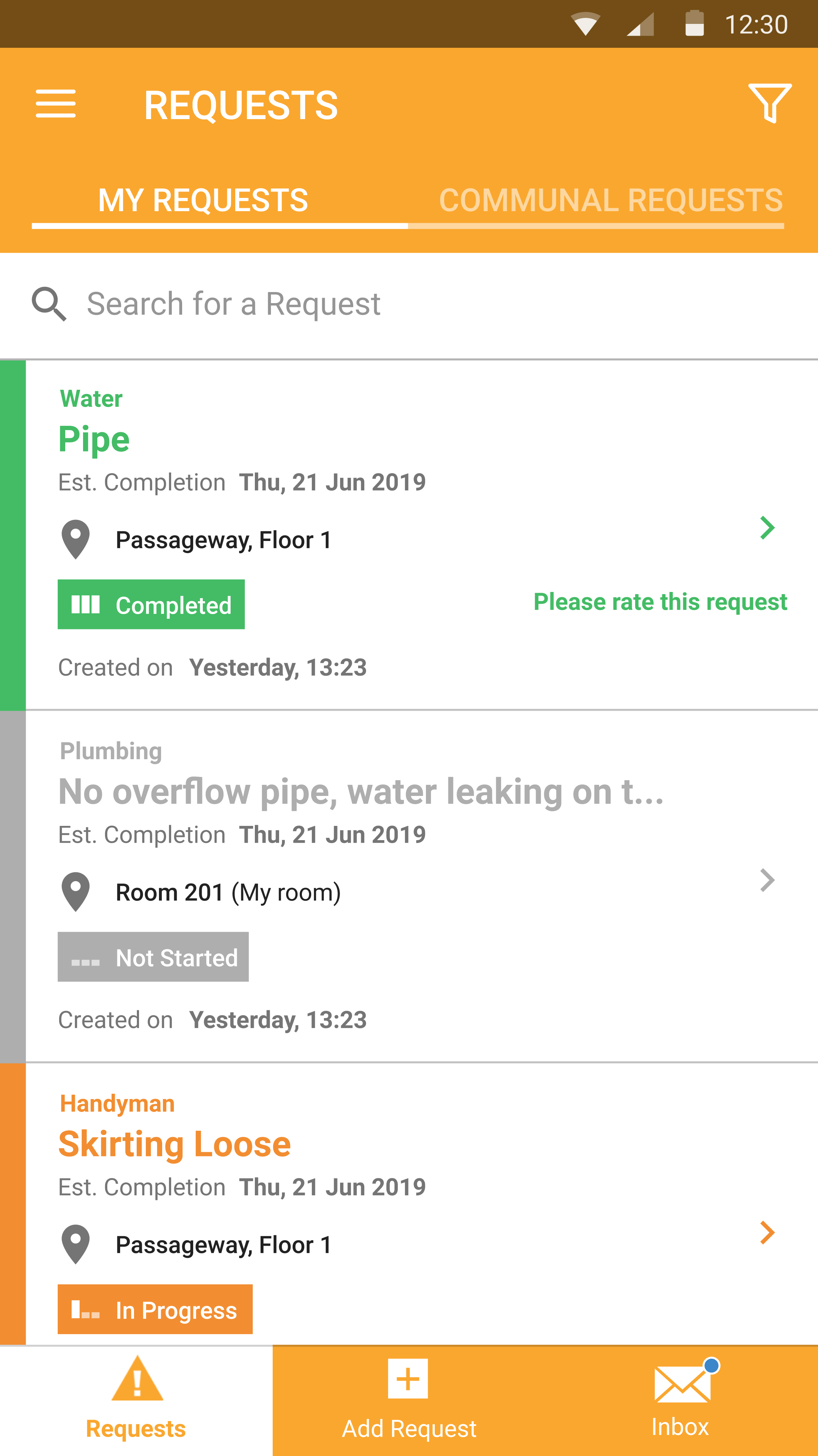Tap Please rate this request
The width and height of the screenshot is (818, 1456).
coord(660,602)
